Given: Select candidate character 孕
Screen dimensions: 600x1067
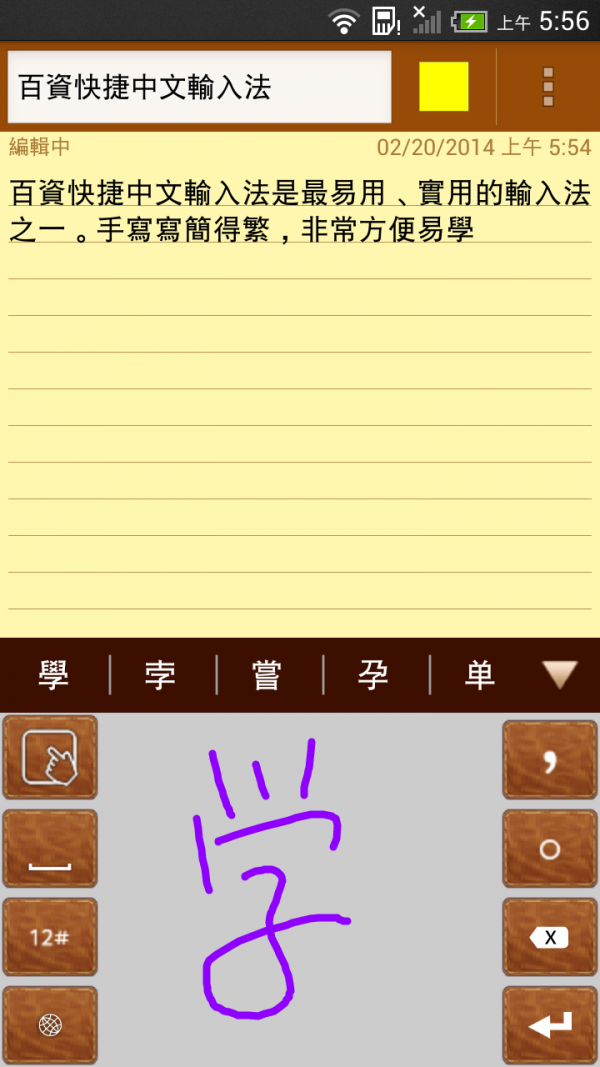Looking at the screenshot, I should (x=375, y=675).
